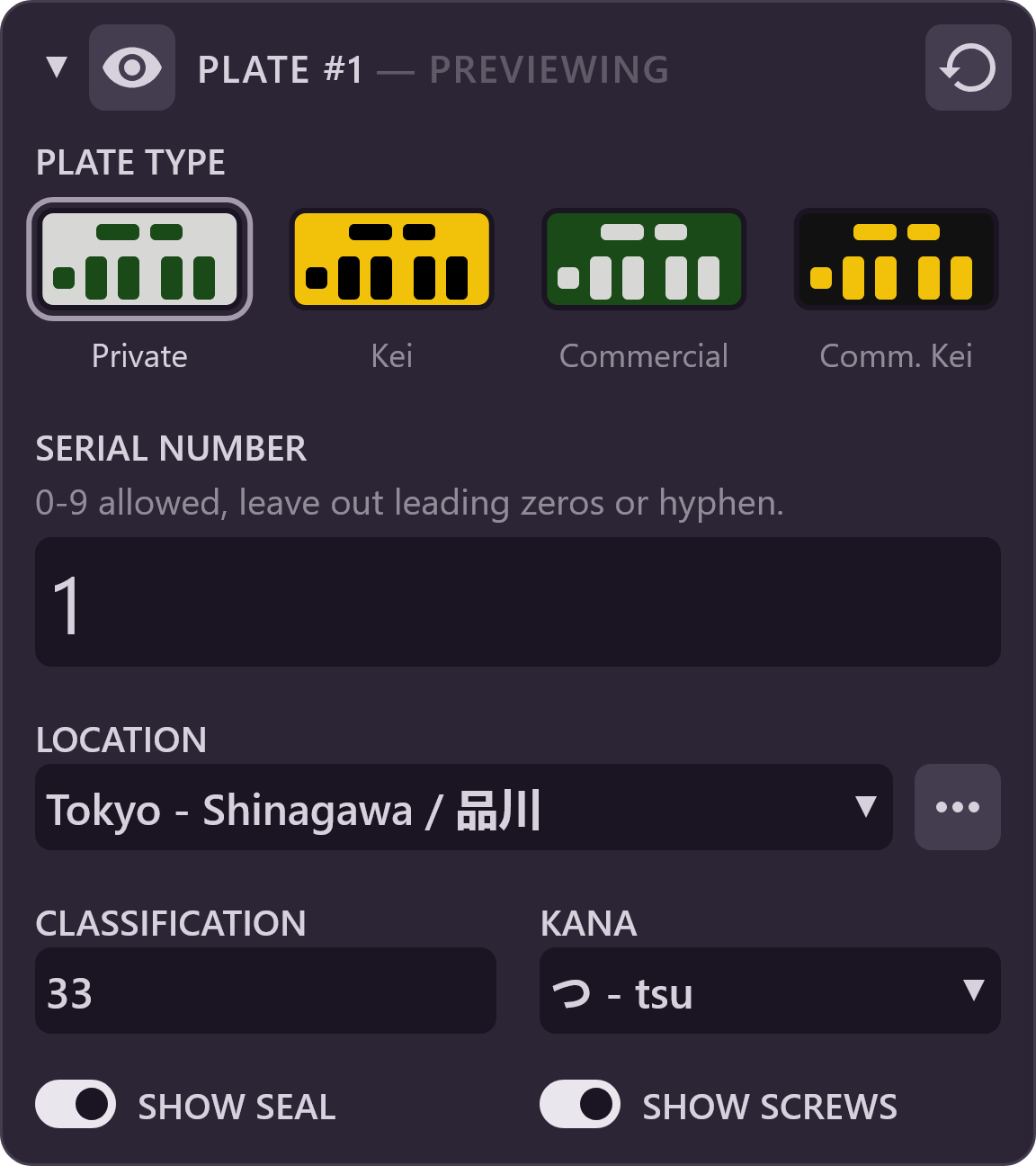Select the white Private plate type

click(139, 258)
